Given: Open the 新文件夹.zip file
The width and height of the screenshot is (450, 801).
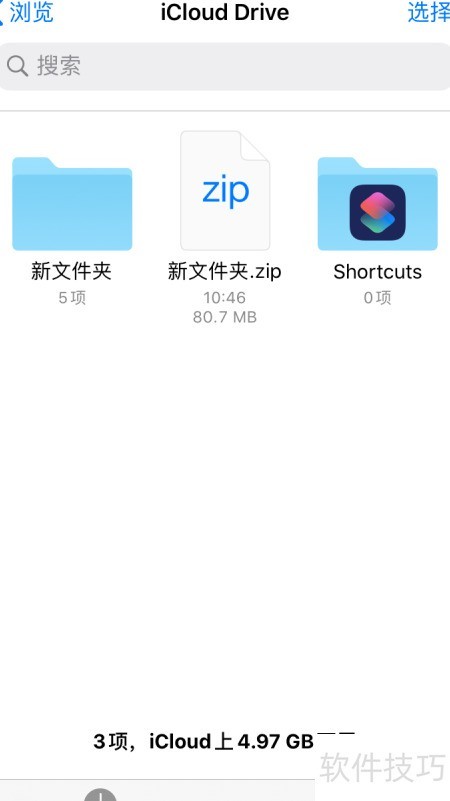Looking at the screenshot, I should 225,190.
